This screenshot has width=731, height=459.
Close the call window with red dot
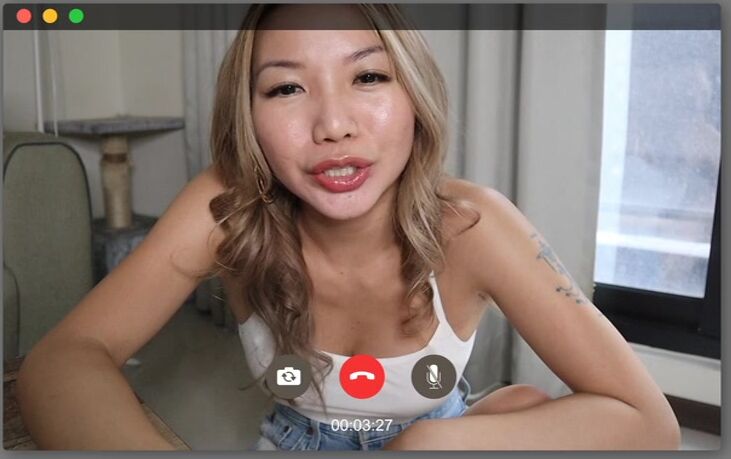[24, 16]
